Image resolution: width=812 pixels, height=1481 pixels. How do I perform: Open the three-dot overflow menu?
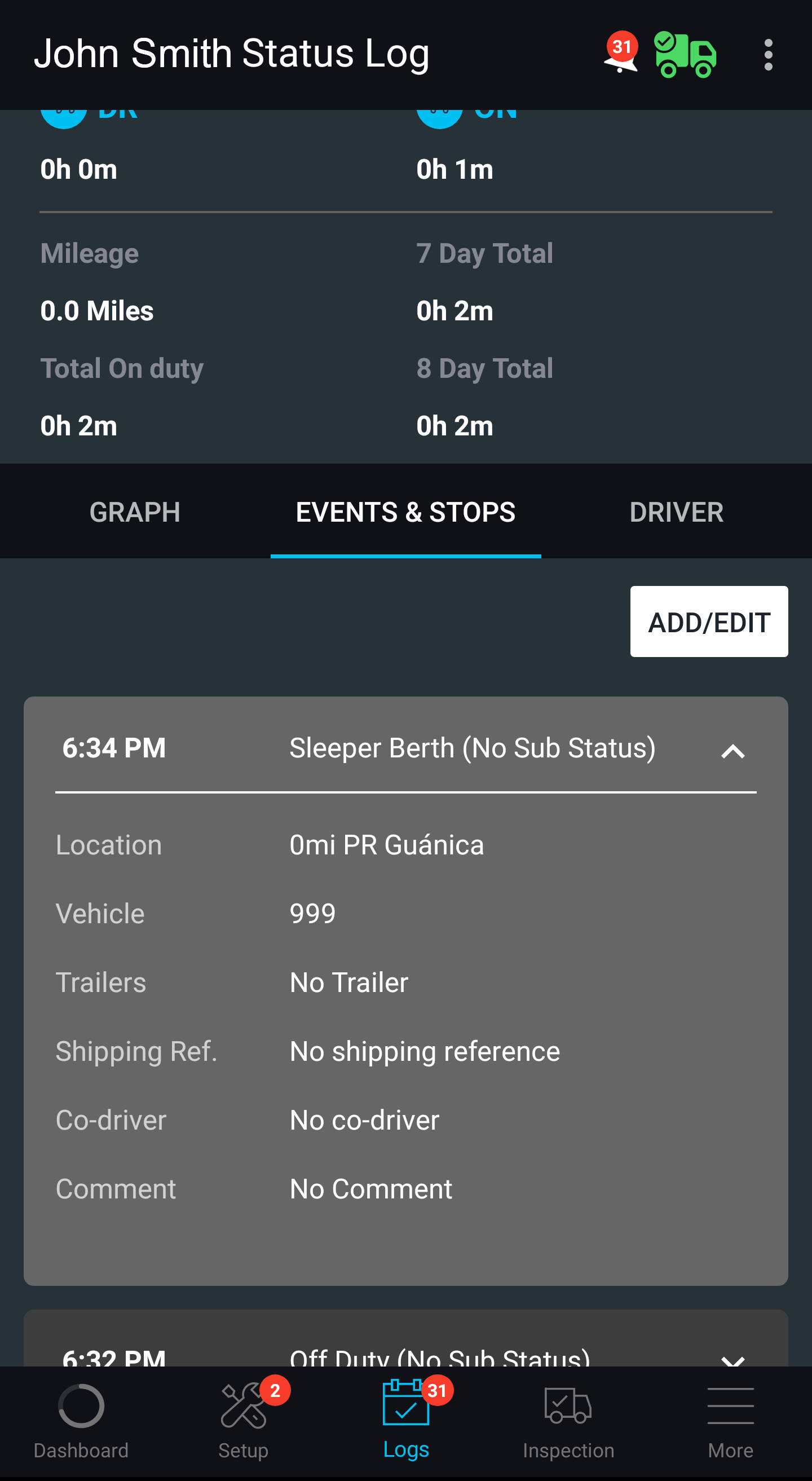tap(769, 55)
